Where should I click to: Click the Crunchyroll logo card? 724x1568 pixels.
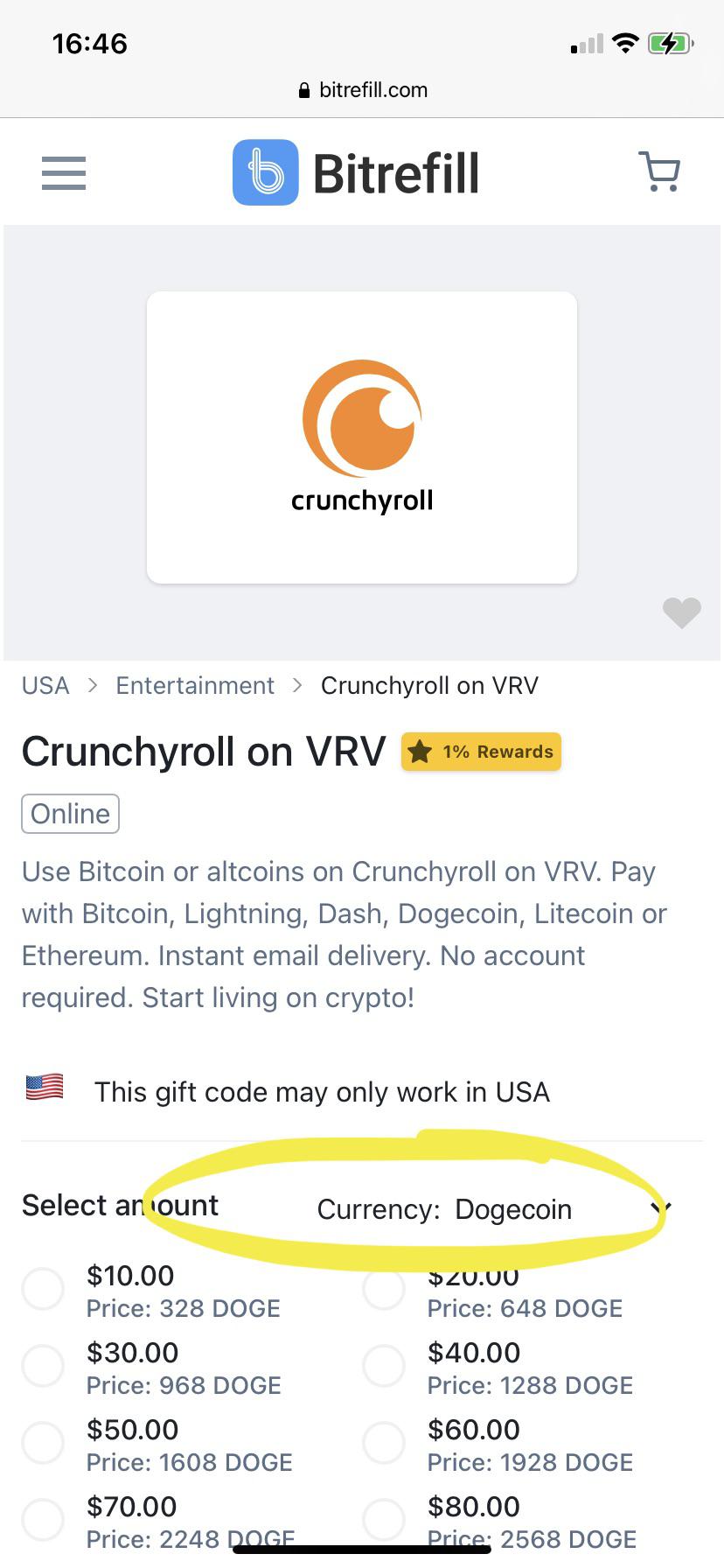point(362,435)
